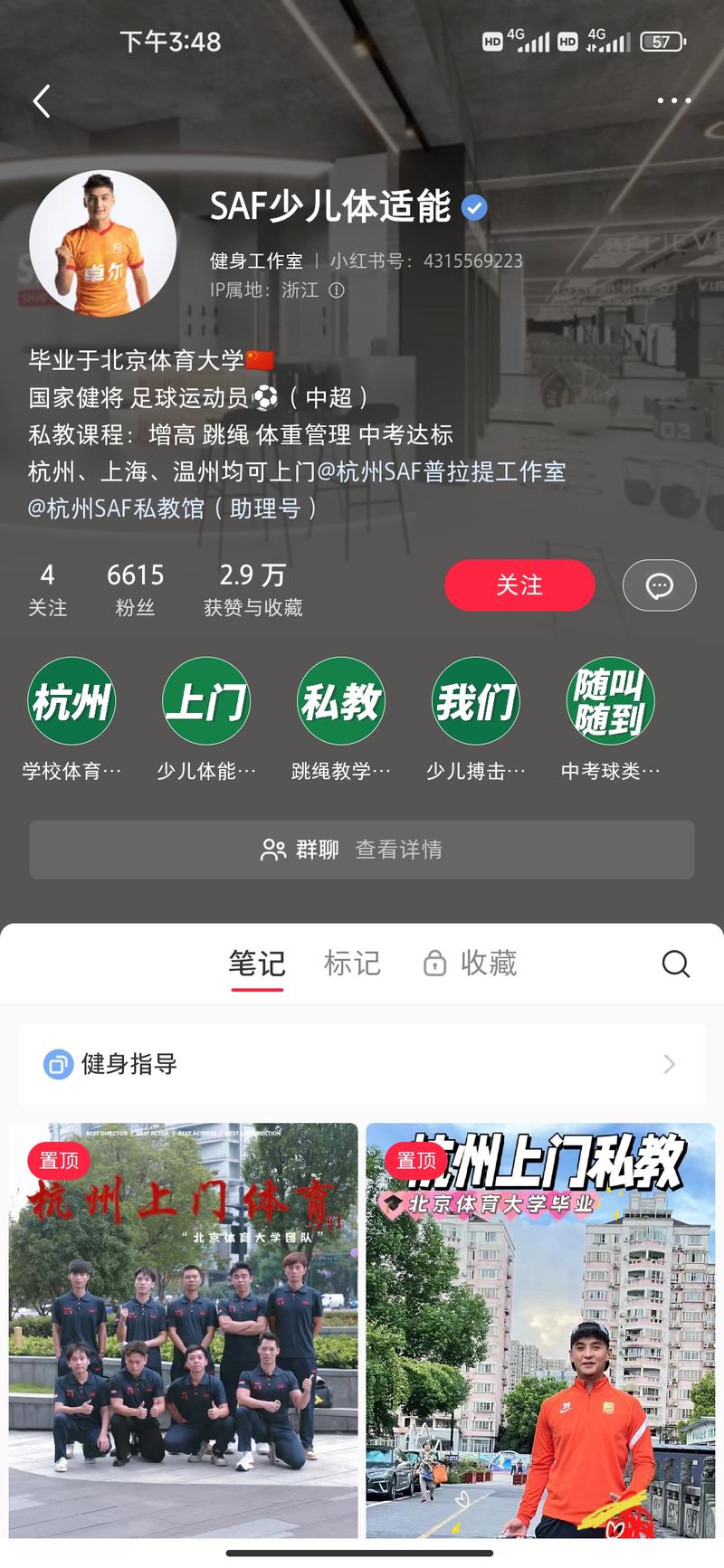Open the 上门 kids fitness highlight
724x1568 pixels.
pos(206,701)
